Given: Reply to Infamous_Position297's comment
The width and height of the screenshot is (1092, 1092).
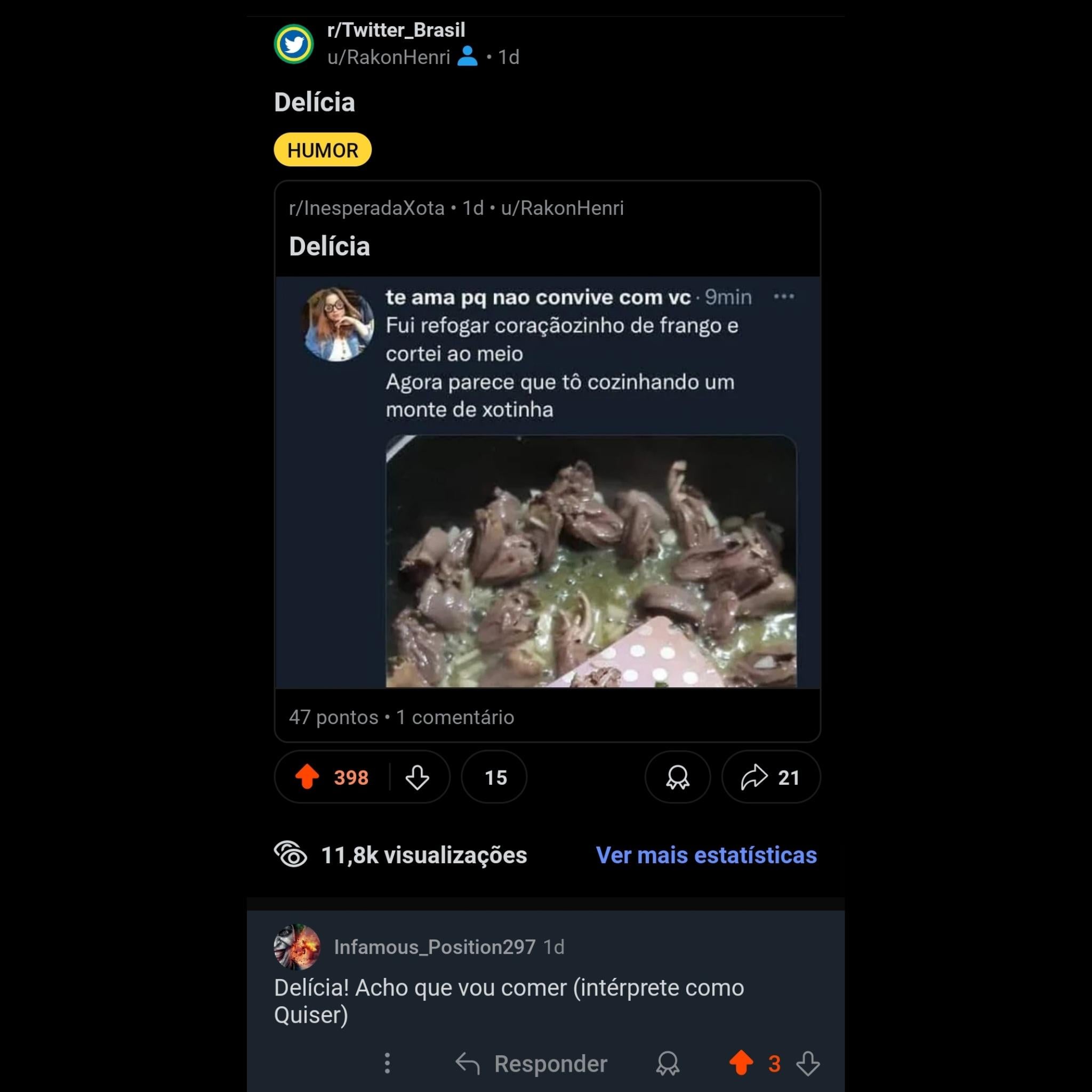Looking at the screenshot, I should [532, 1063].
